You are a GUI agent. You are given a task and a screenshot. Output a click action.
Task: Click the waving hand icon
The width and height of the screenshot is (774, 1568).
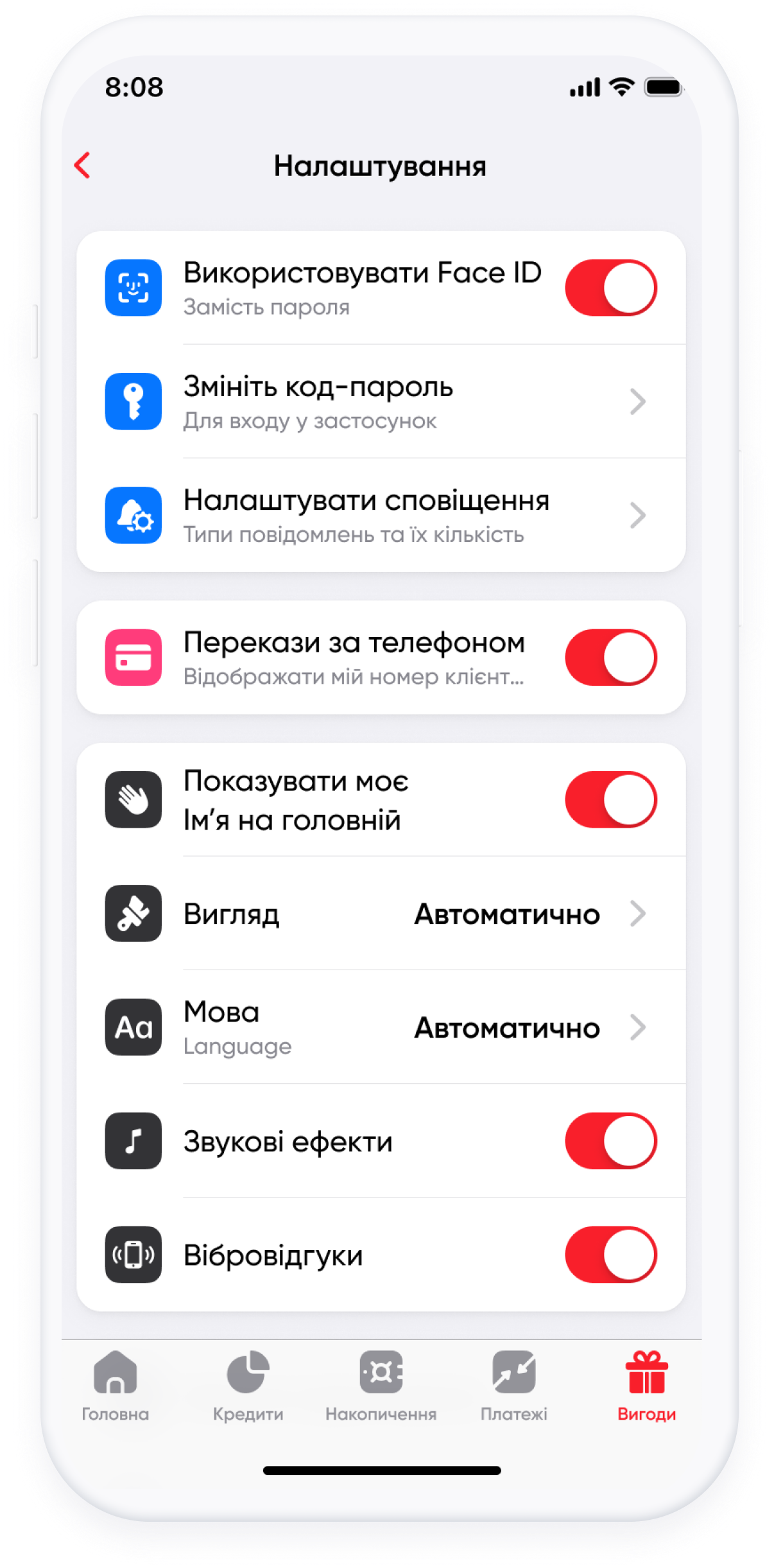tap(132, 800)
